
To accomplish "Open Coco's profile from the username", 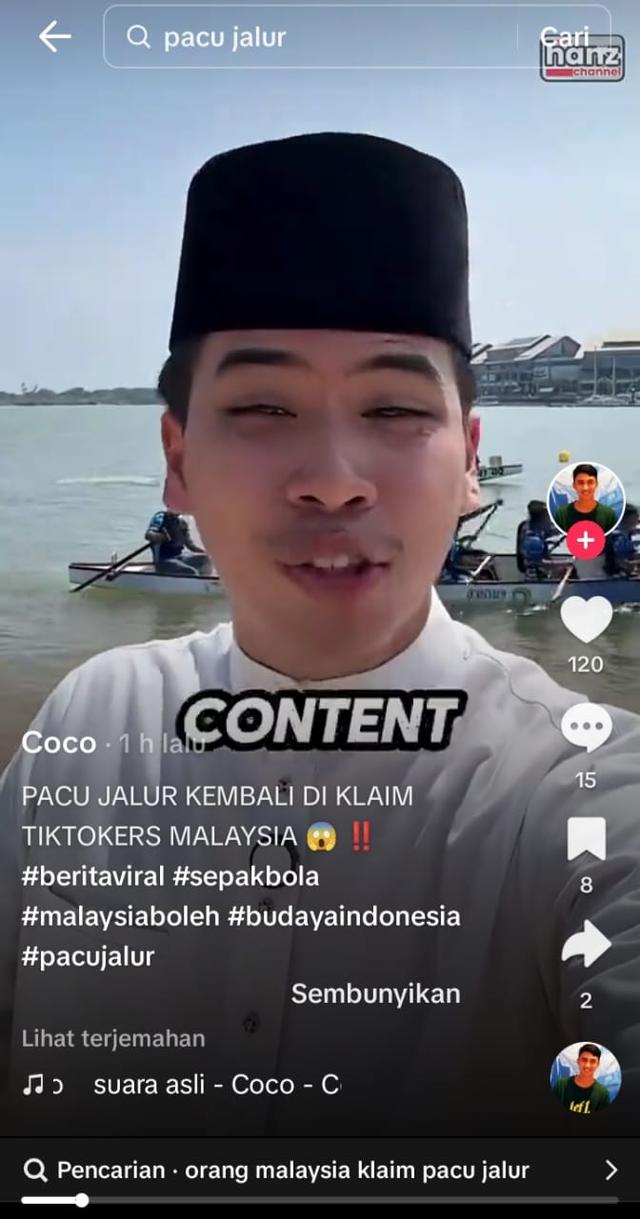I will tap(58, 743).
